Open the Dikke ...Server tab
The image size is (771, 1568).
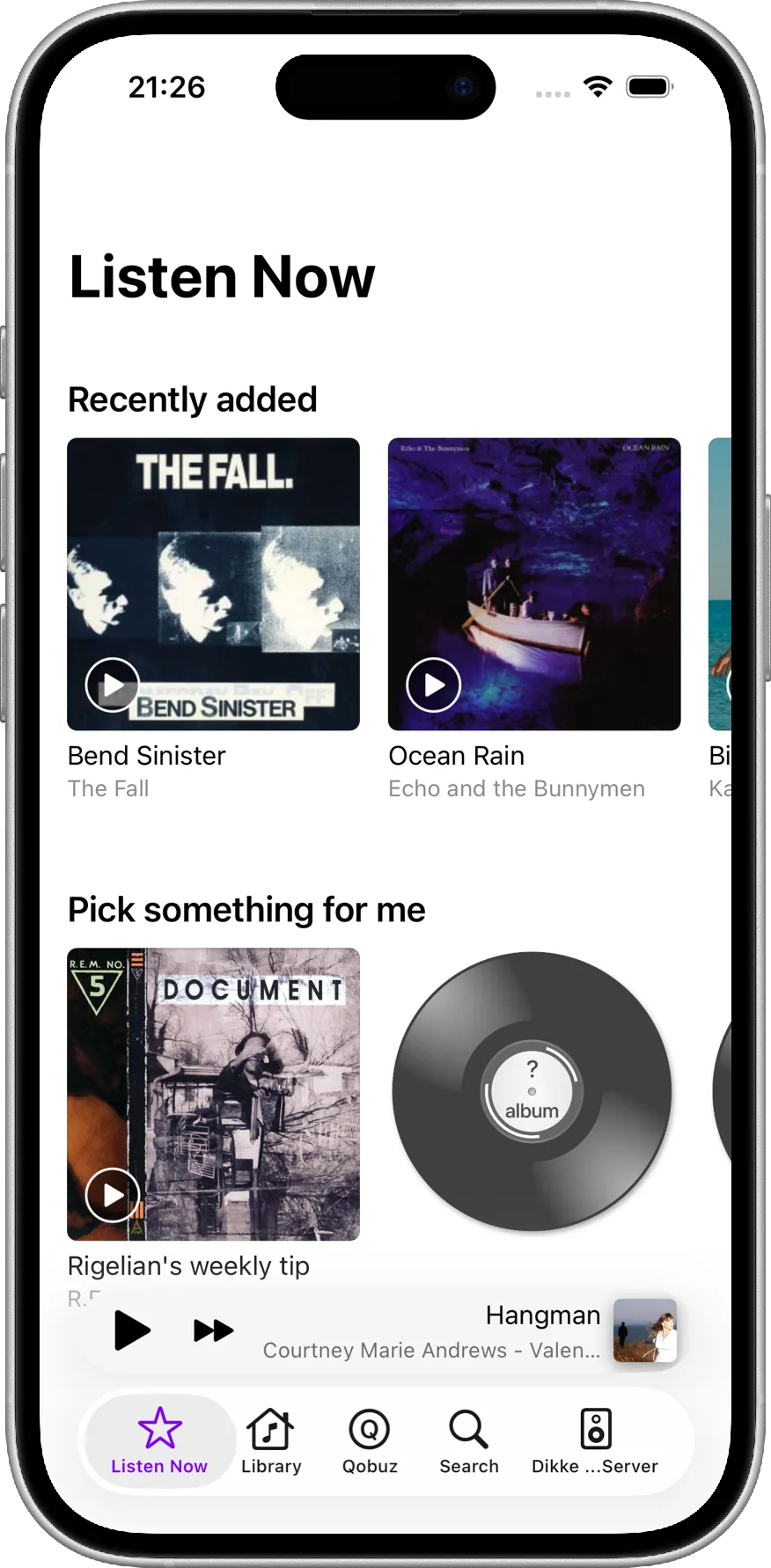[x=595, y=1440]
